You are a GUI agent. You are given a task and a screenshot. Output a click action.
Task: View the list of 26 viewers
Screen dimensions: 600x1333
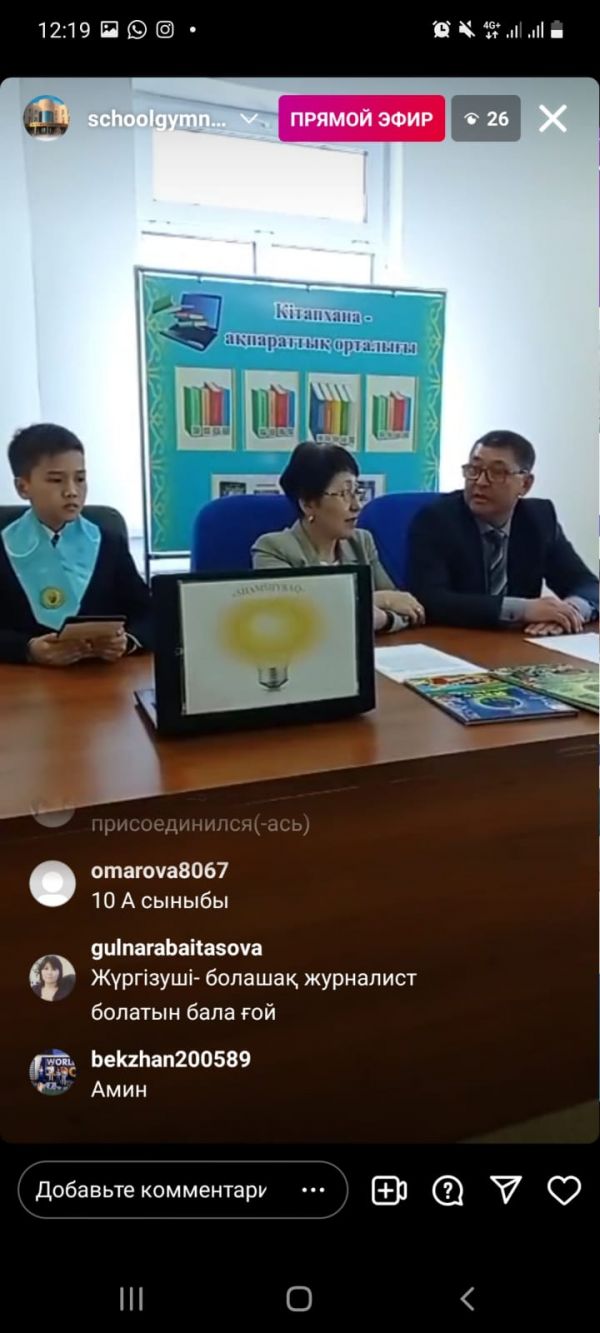click(x=486, y=119)
